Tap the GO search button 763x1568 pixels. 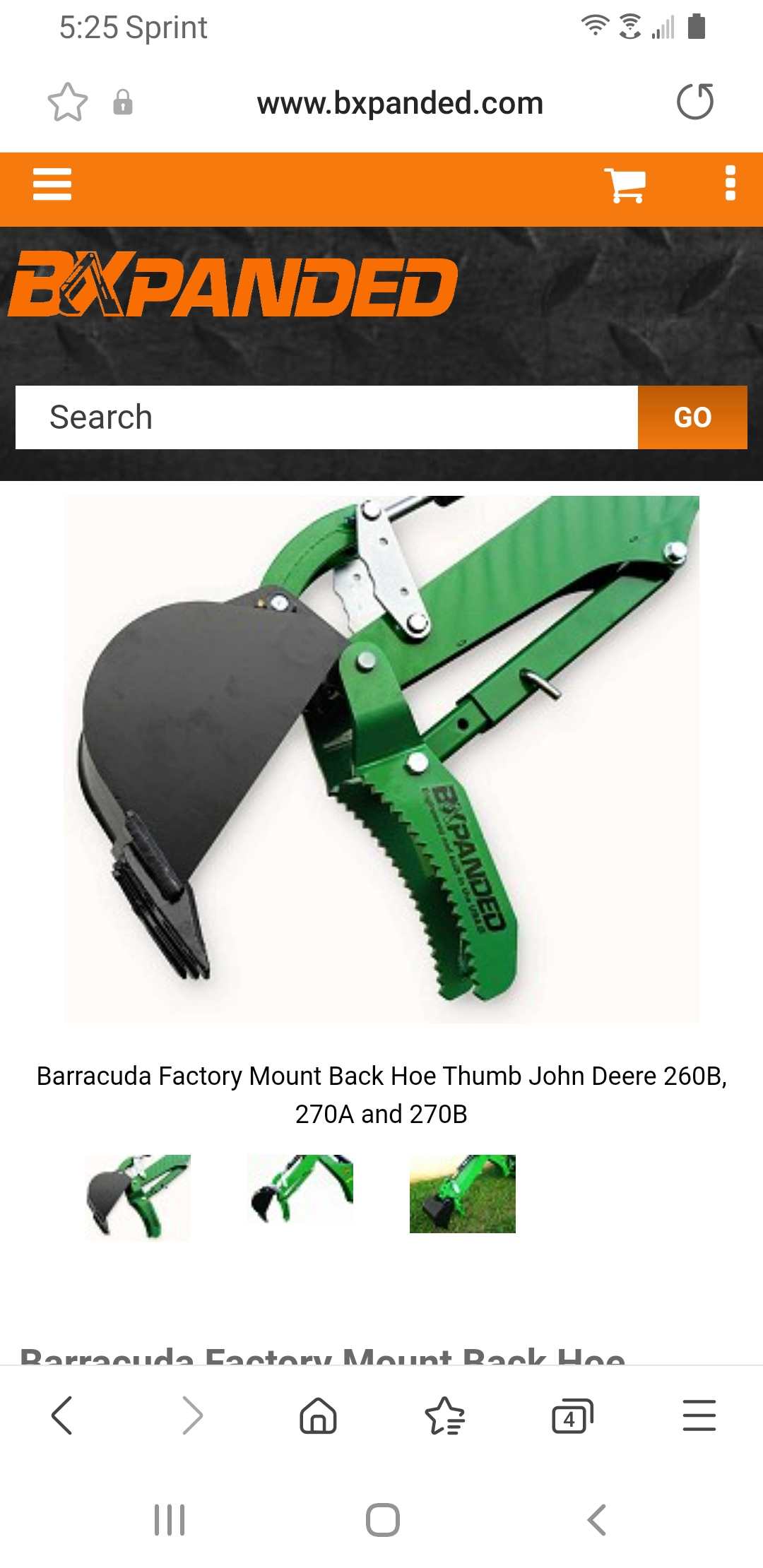[x=692, y=417]
